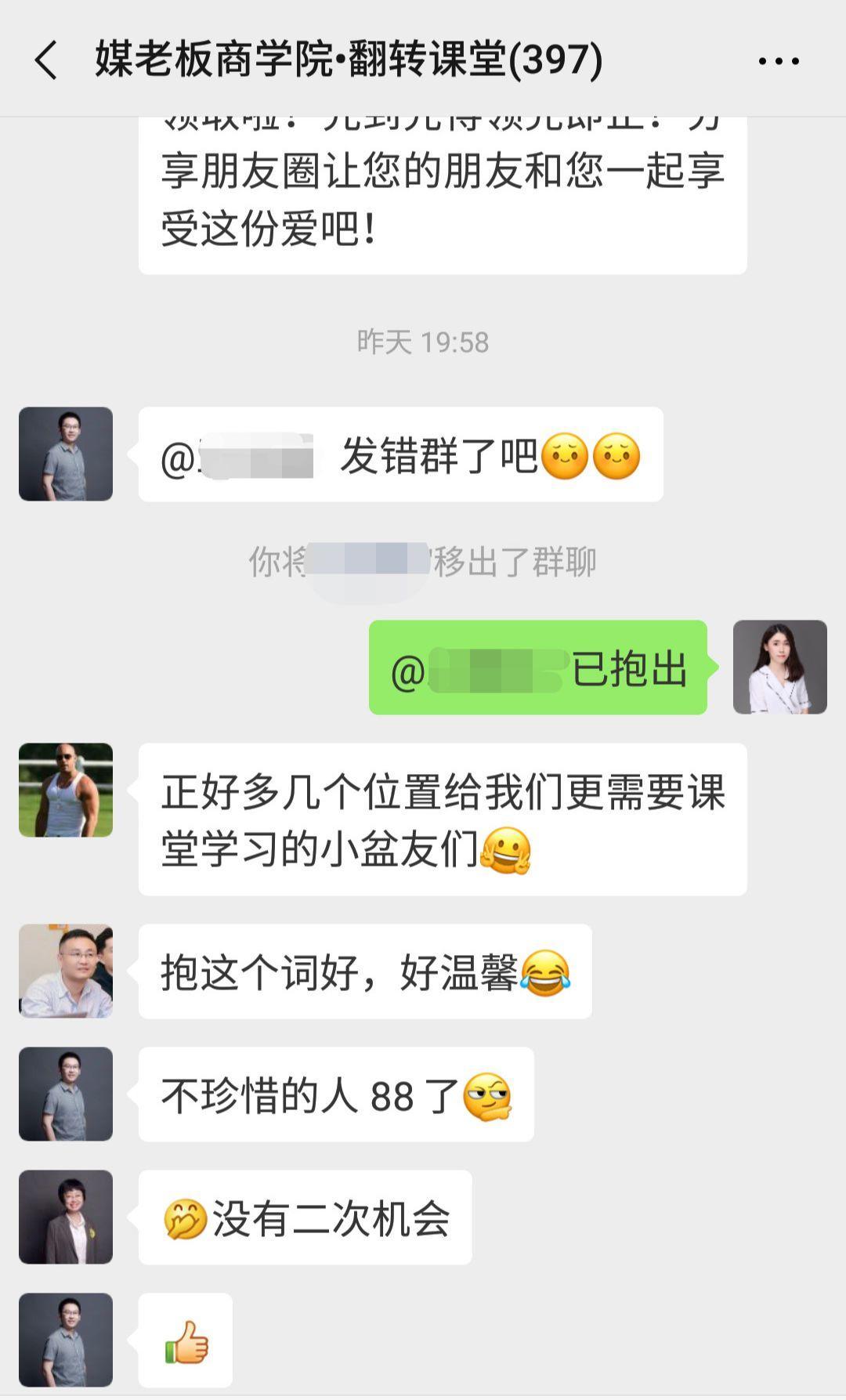Go back from the group chat
The width and height of the screenshot is (846, 1400).
click(45, 60)
